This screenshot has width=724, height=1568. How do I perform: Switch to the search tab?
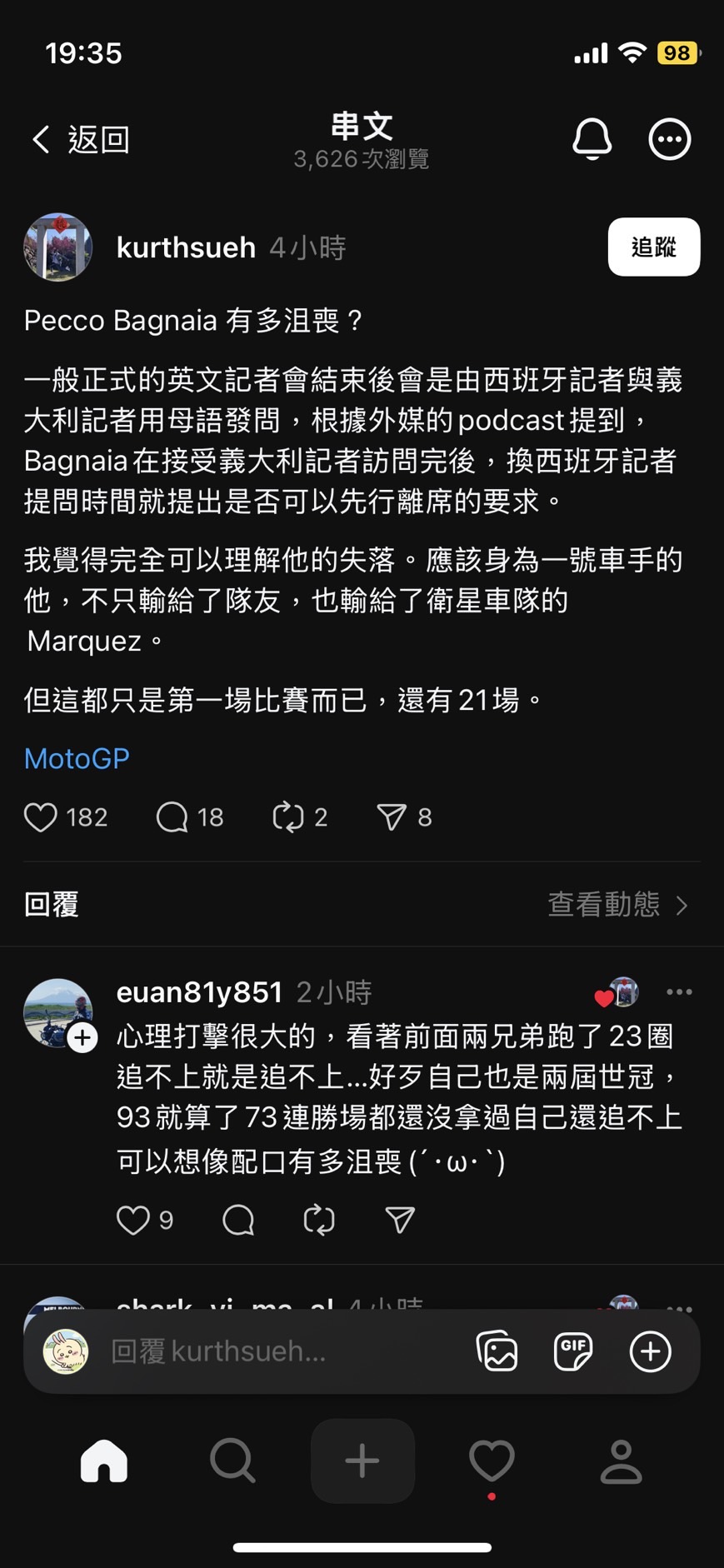tap(232, 1461)
